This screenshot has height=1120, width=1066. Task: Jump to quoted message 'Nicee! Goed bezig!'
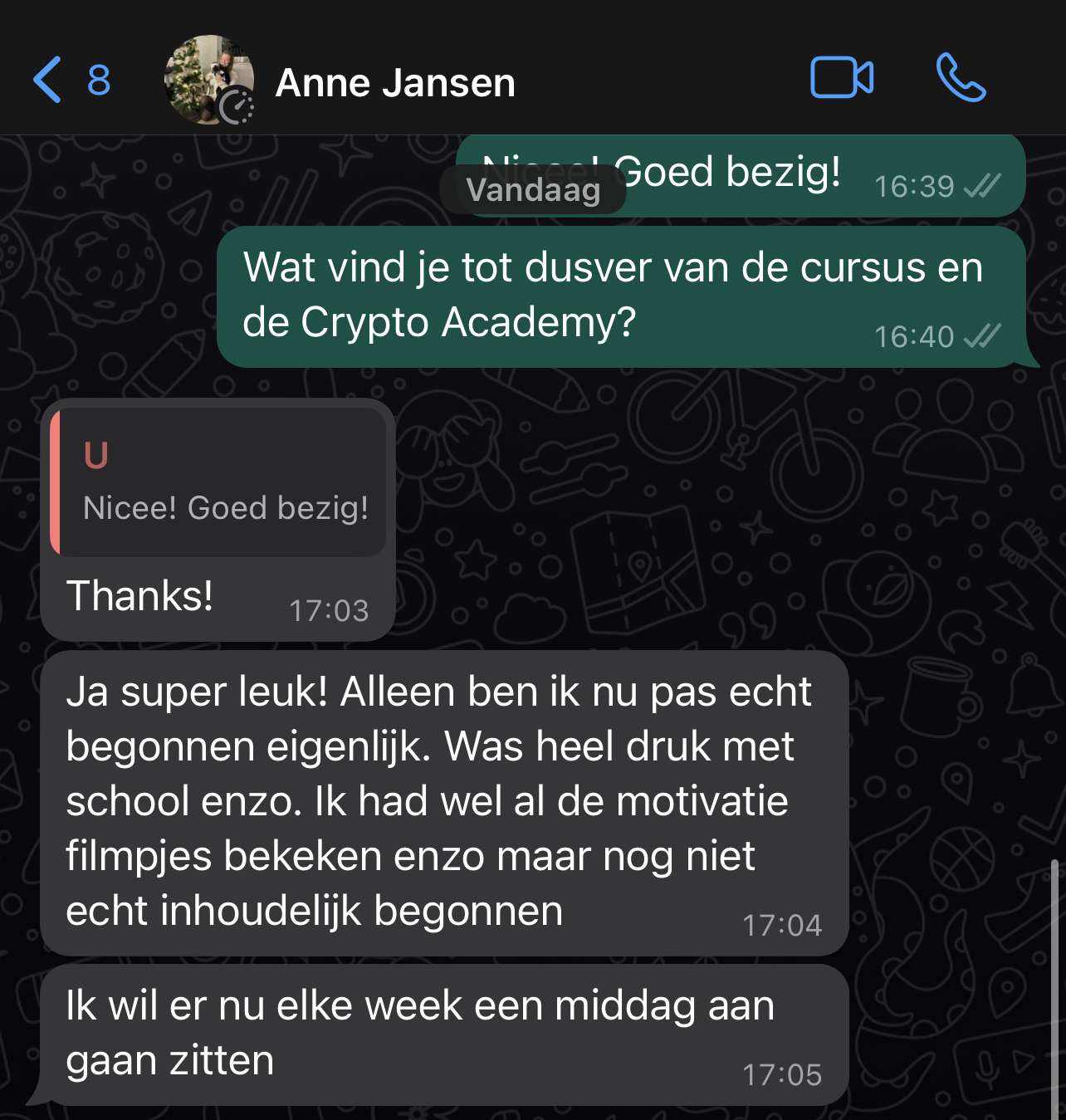(x=219, y=482)
